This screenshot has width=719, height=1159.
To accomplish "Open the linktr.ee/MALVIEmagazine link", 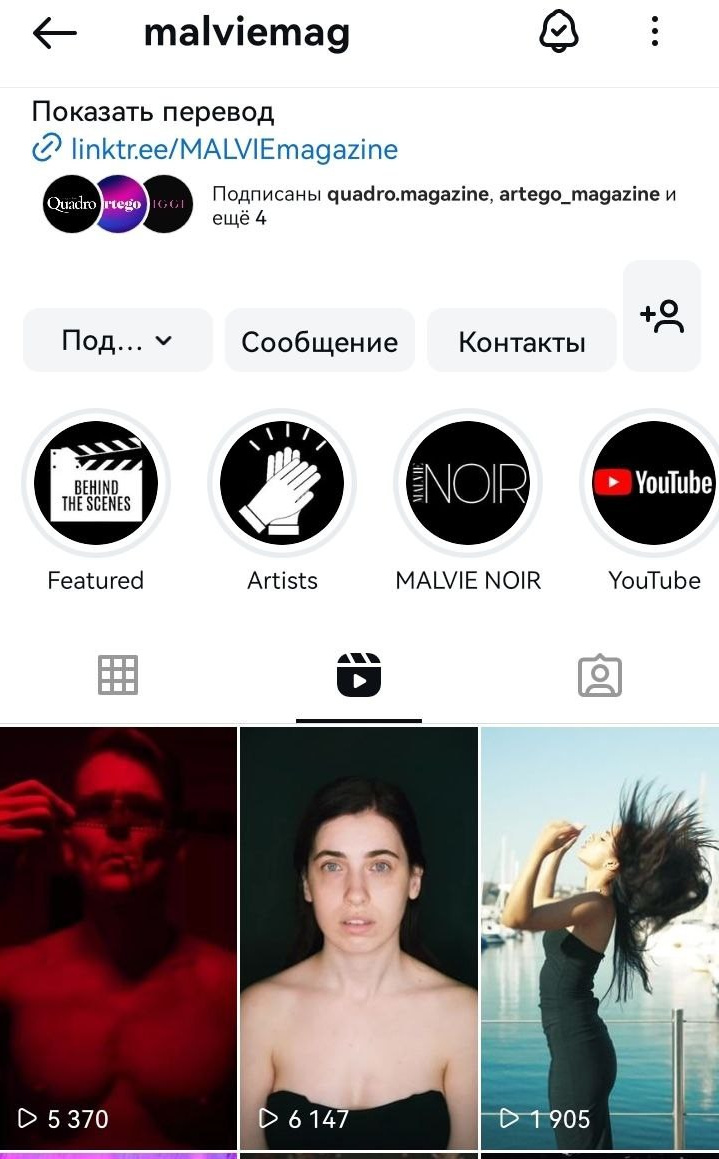I will (x=234, y=150).
